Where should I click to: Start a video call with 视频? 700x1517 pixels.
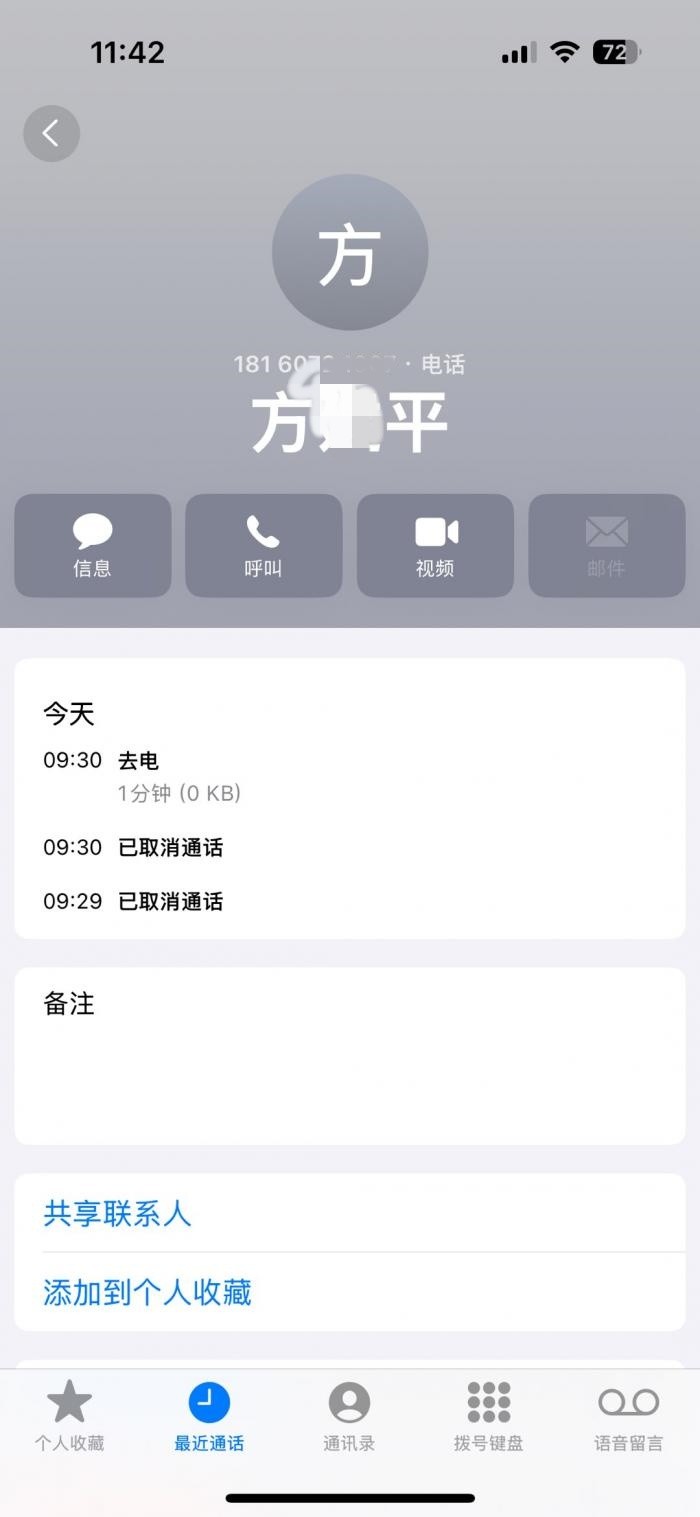[435, 545]
